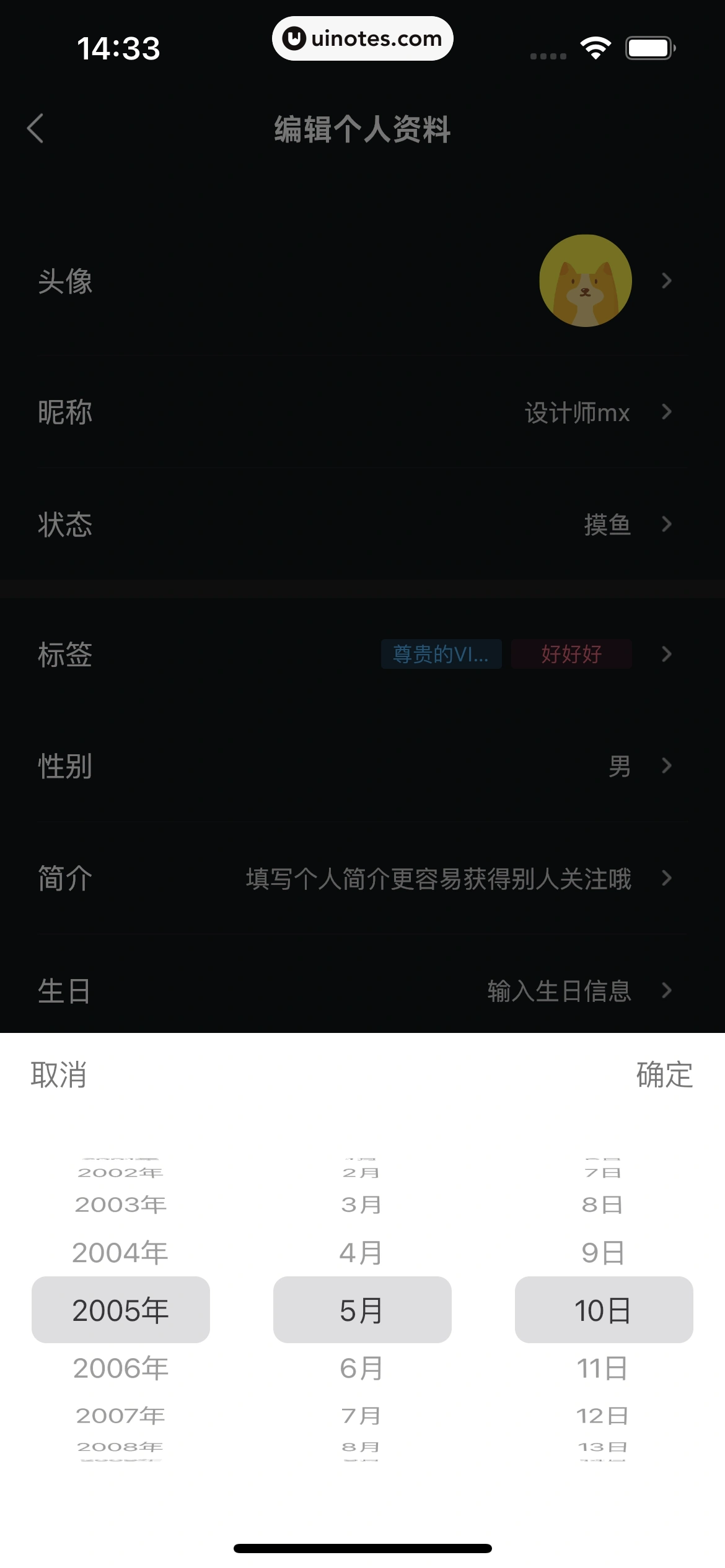This screenshot has width=725, height=1568.
Task: Select 6月 in the month column
Action: [362, 1369]
